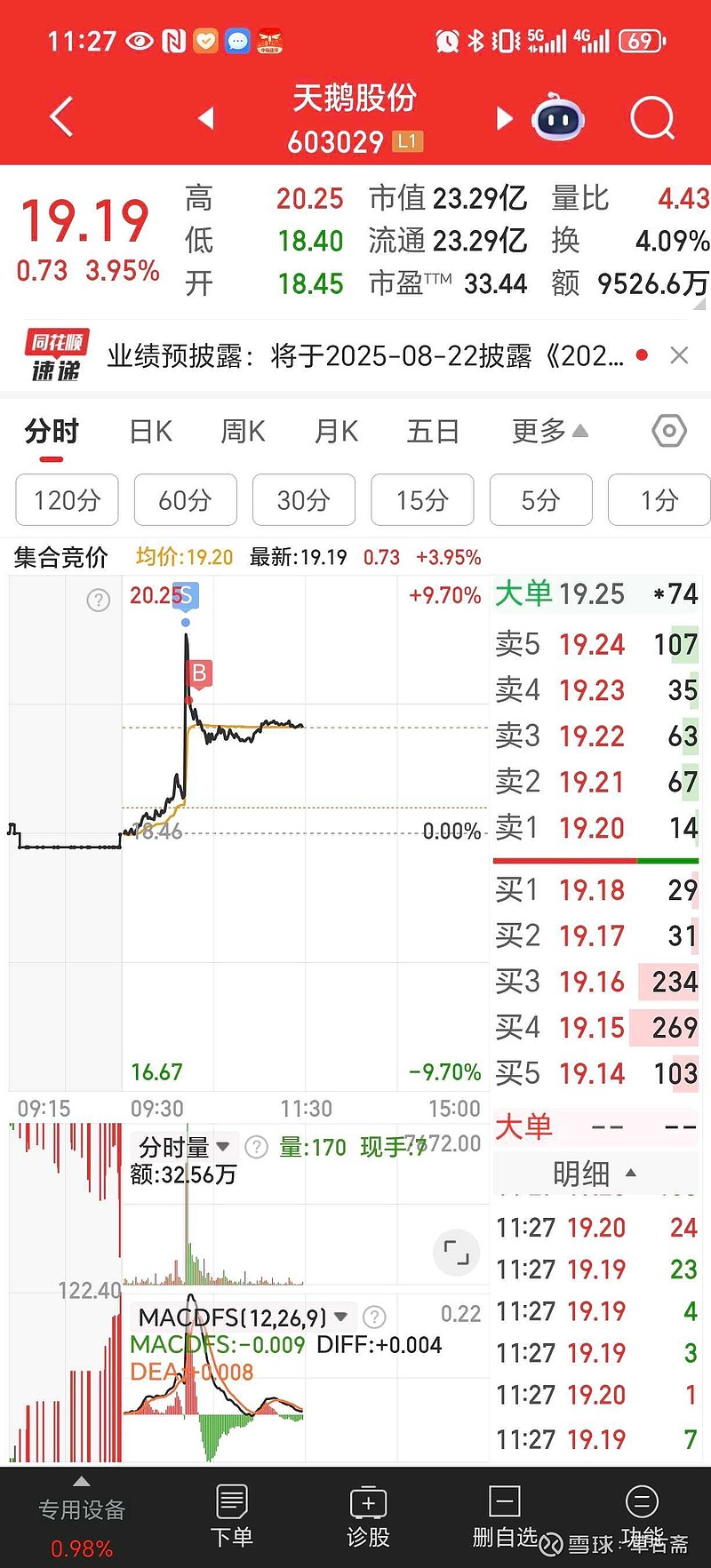
Task: Open the robot assistant icon
Action: pos(558,117)
